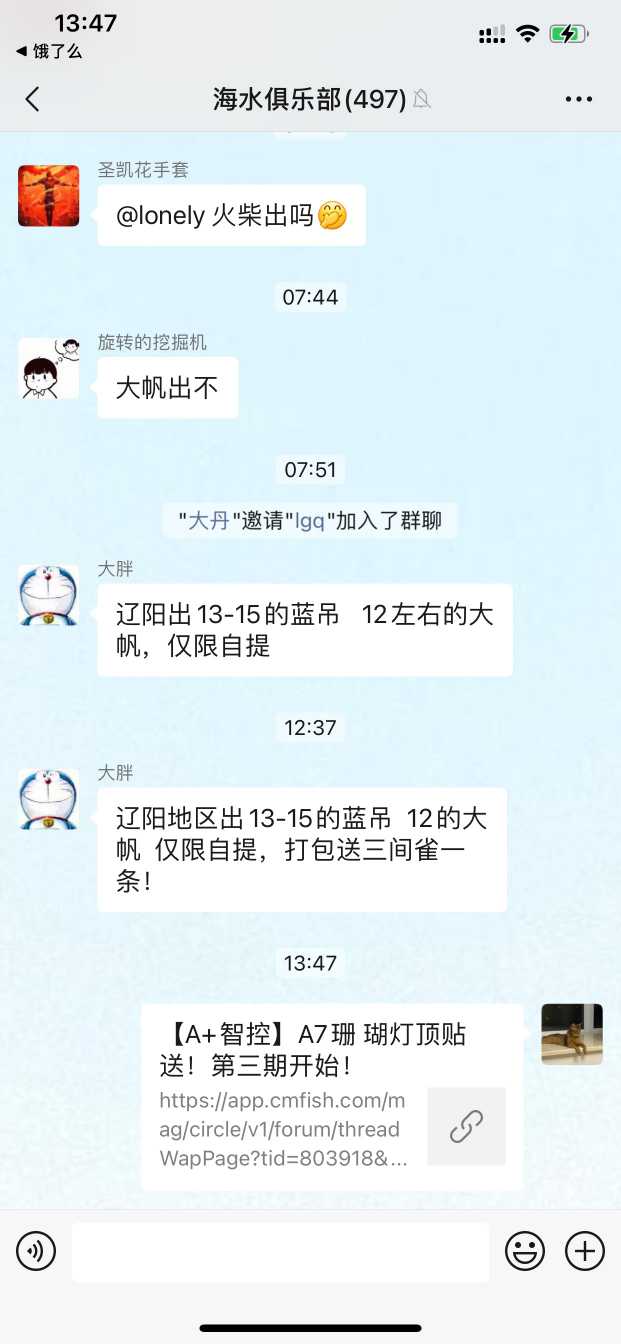The image size is (621, 1344).
Task: Open 大胖's avatar beside the 12:37 message
Action: click(x=48, y=799)
